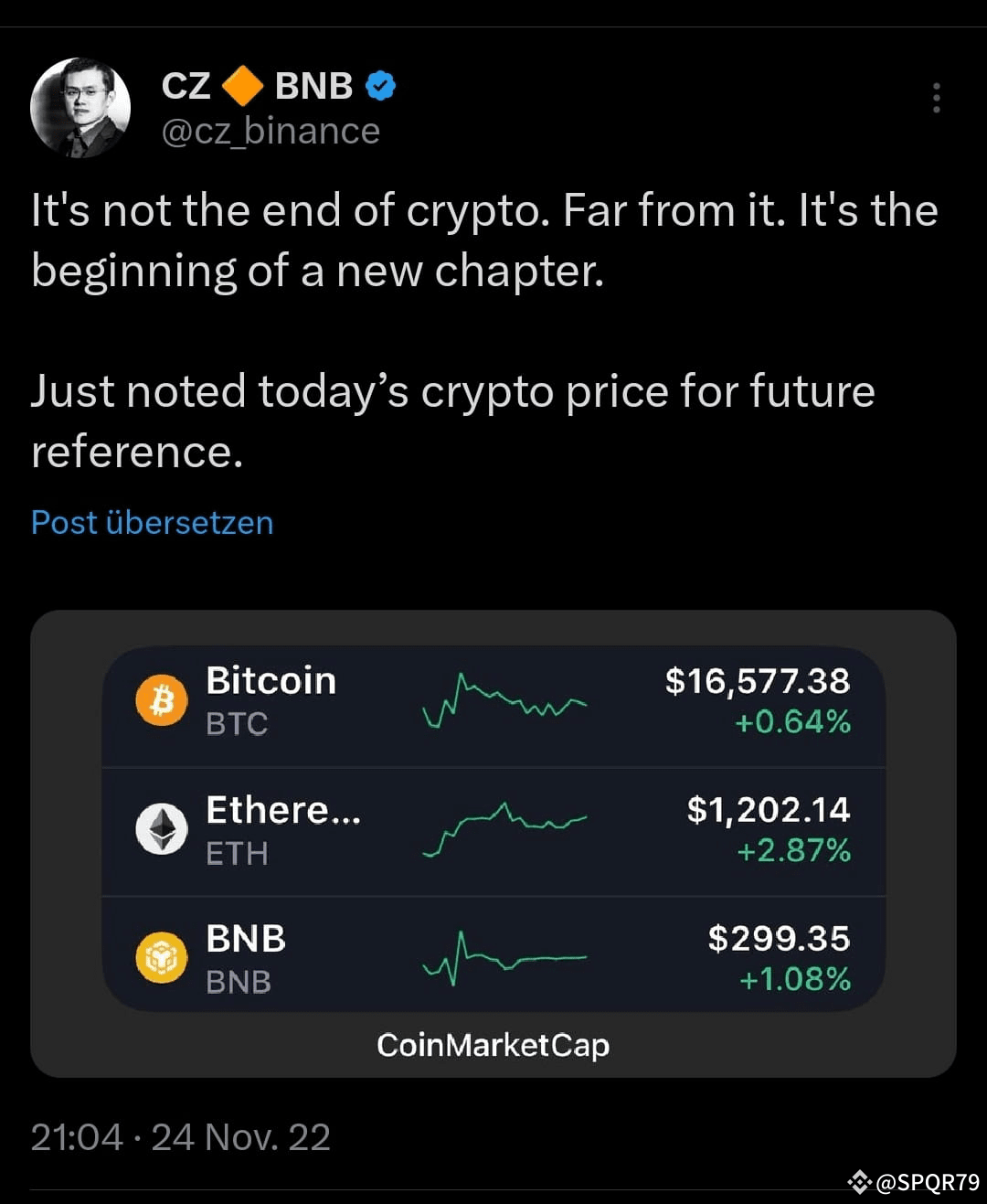The height and width of the screenshot is (1204, 987).
Task: Toggle the BNB percentage change display
Action: pos(793,983)
